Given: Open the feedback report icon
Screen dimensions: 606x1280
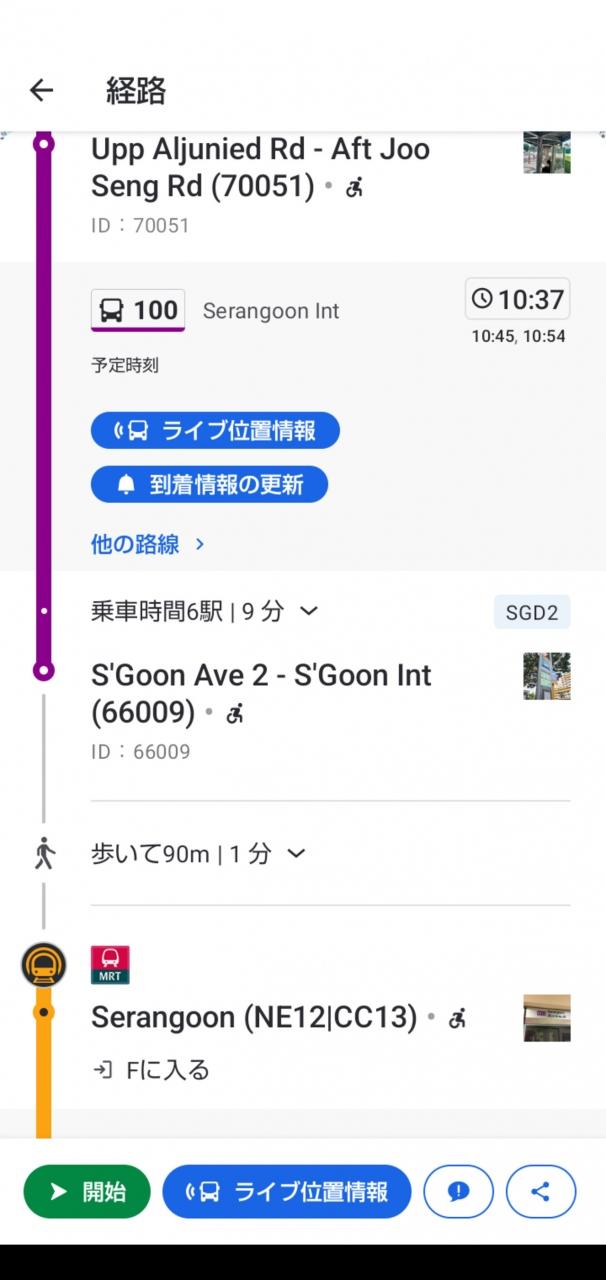Looking at the screenshot, I should coord(458,1191).
